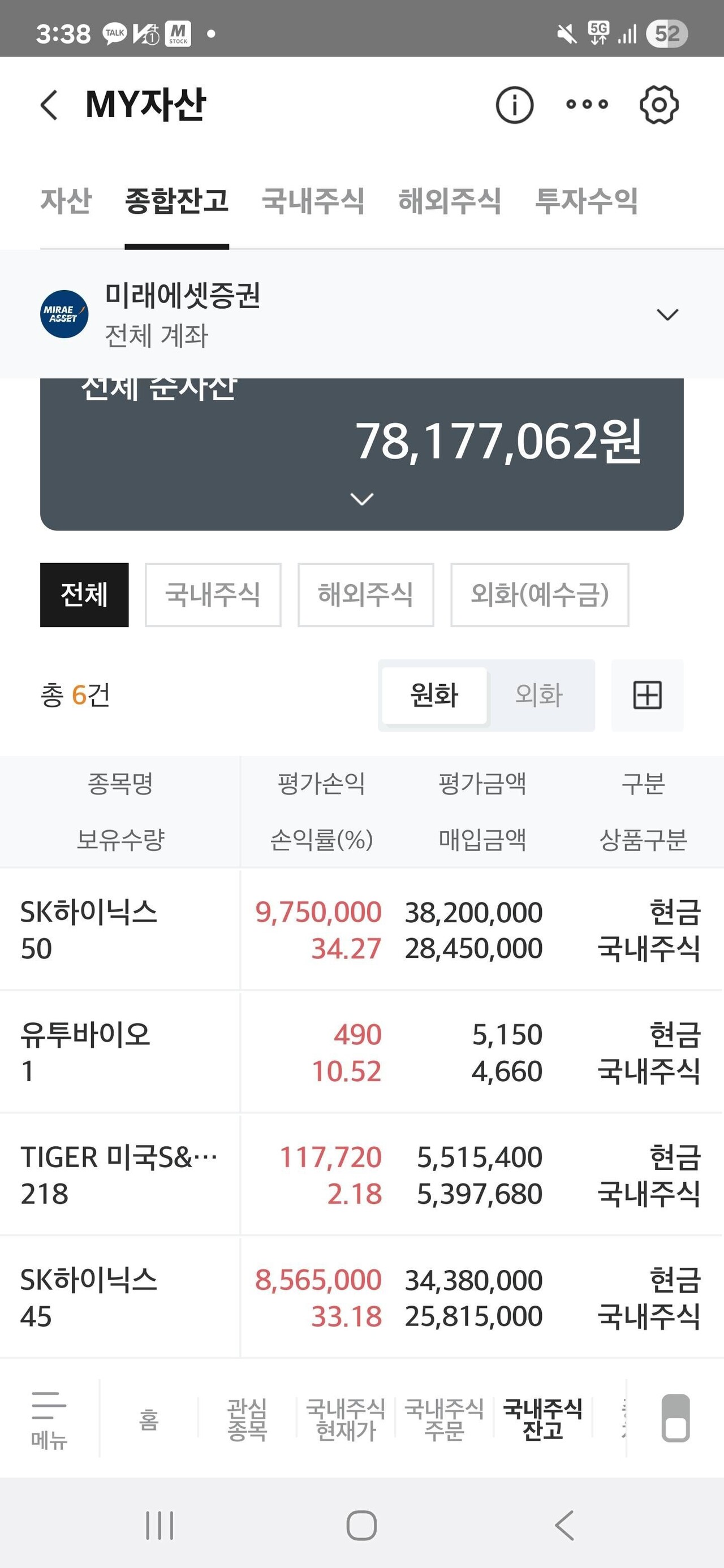Select the 국내주식 filter button

(212, 595)
